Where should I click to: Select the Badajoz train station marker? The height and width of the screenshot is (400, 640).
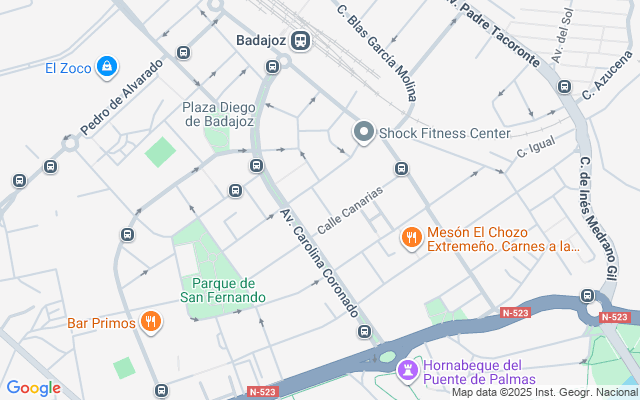pyautogui.click(x=301, y=41)
